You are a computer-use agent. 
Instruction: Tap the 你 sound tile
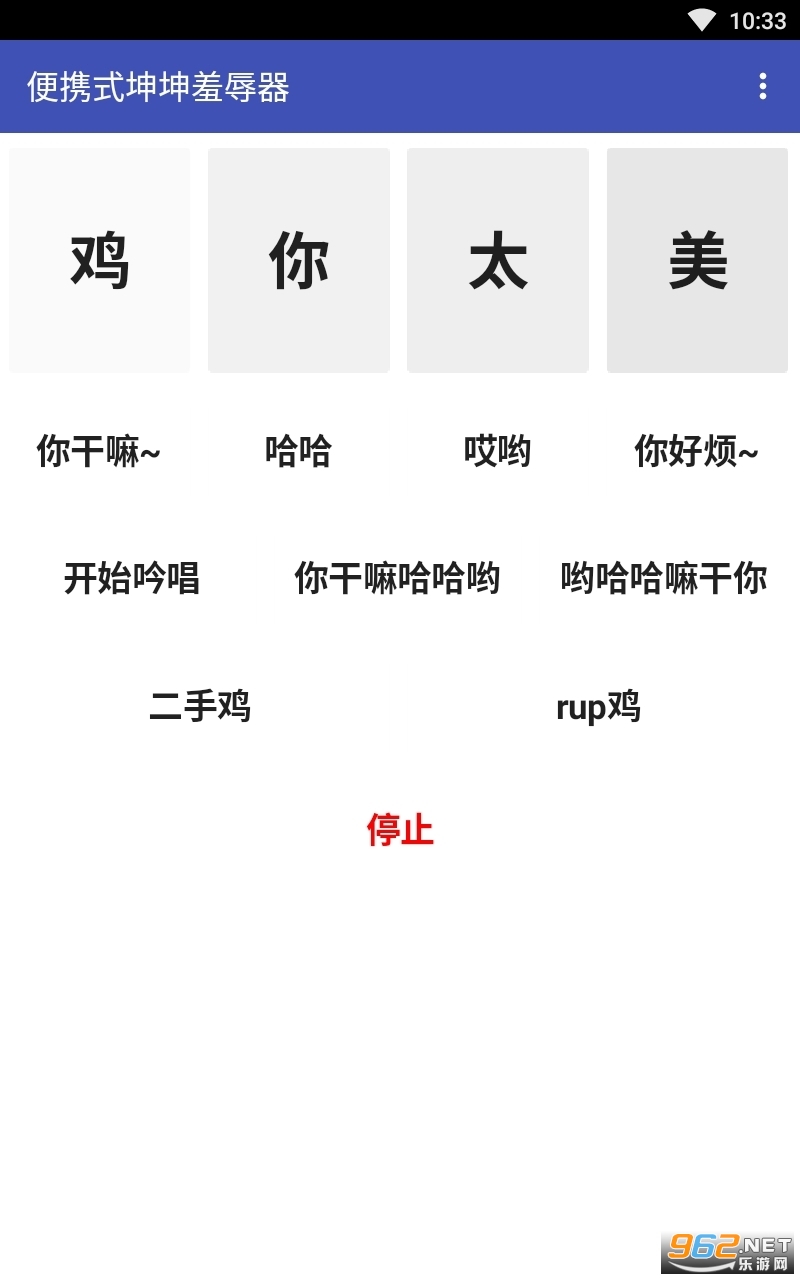[299, 261]
